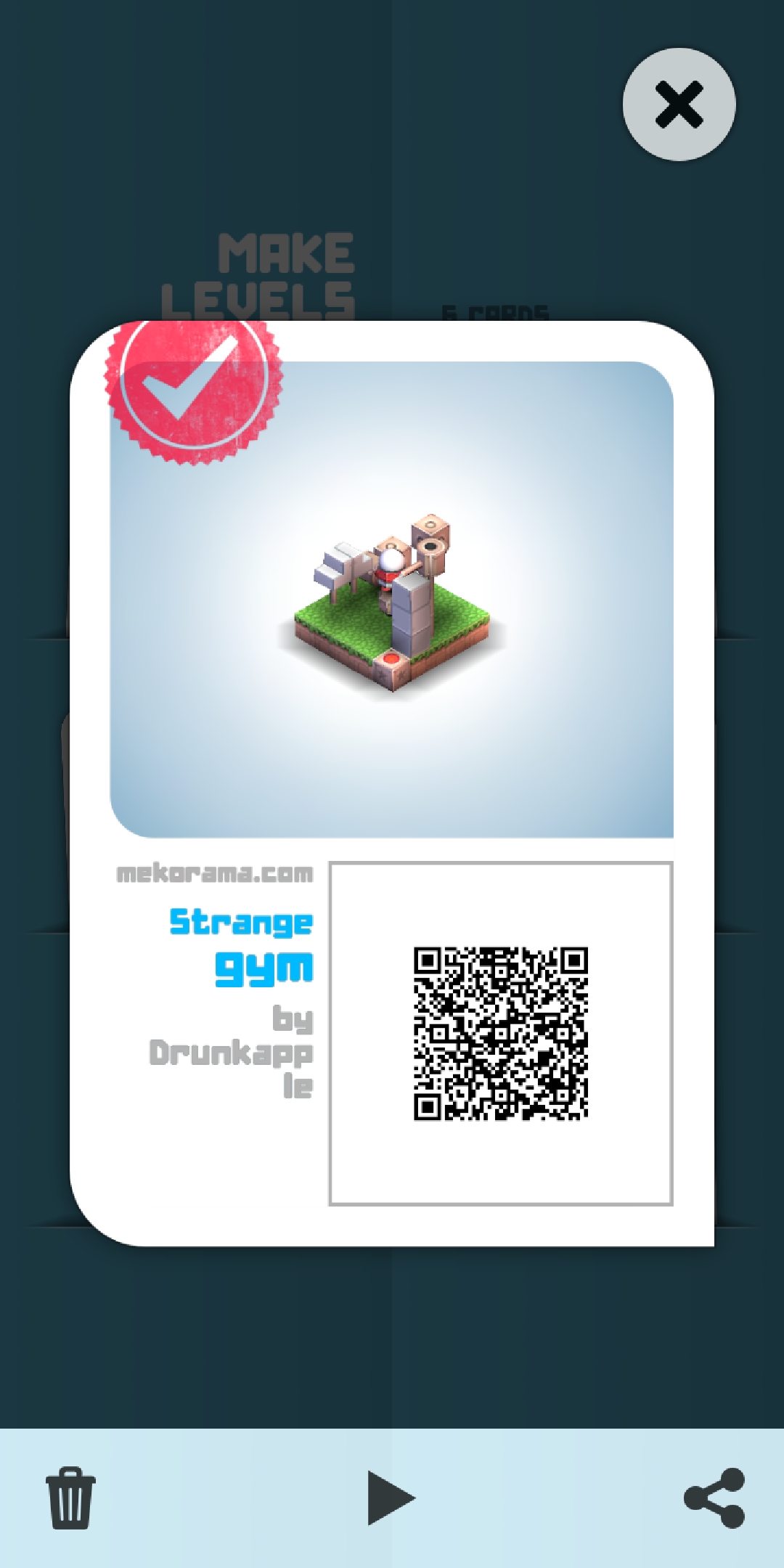Screen dimensions: 784x1568
Task: Close the Strange gym level card
Action: 679,105
